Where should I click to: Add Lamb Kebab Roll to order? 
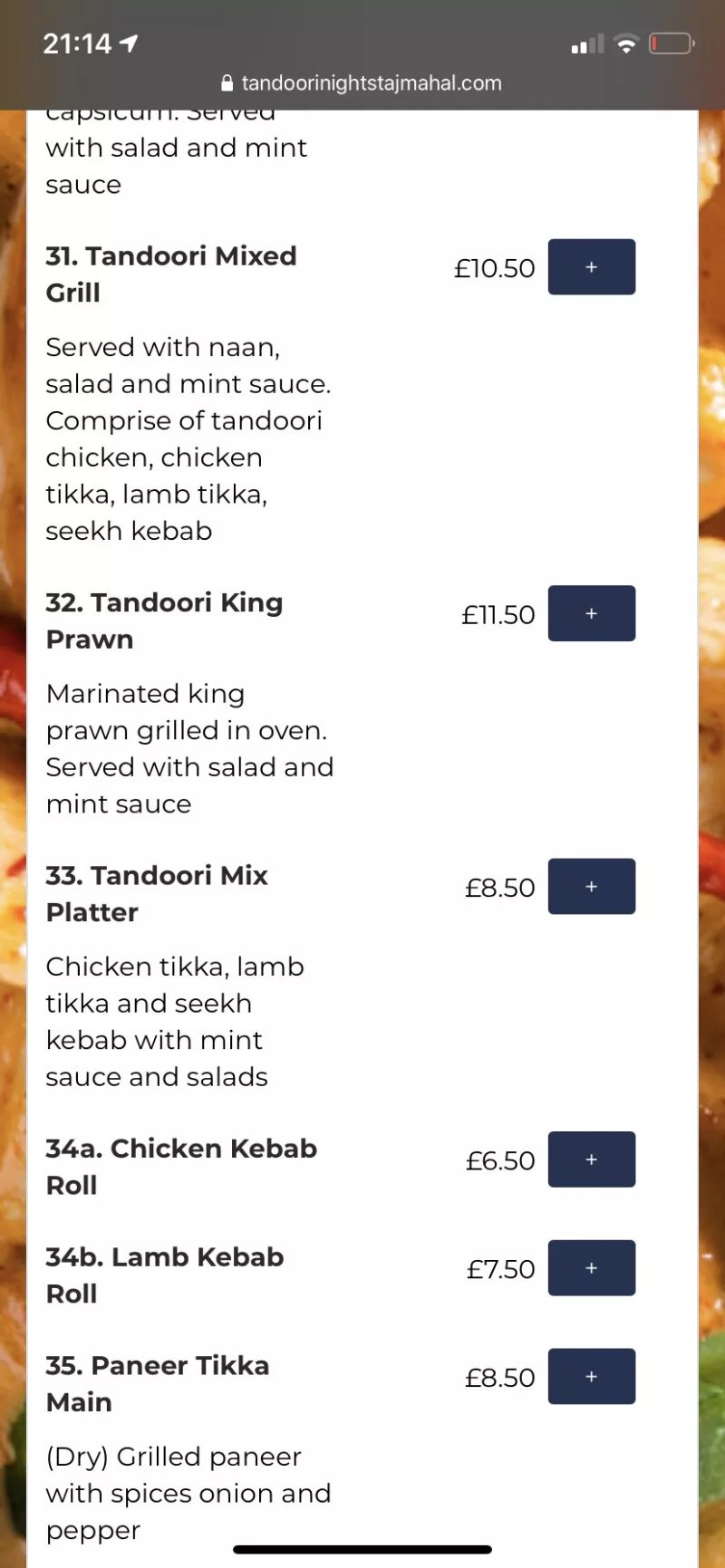[591, 1268]
